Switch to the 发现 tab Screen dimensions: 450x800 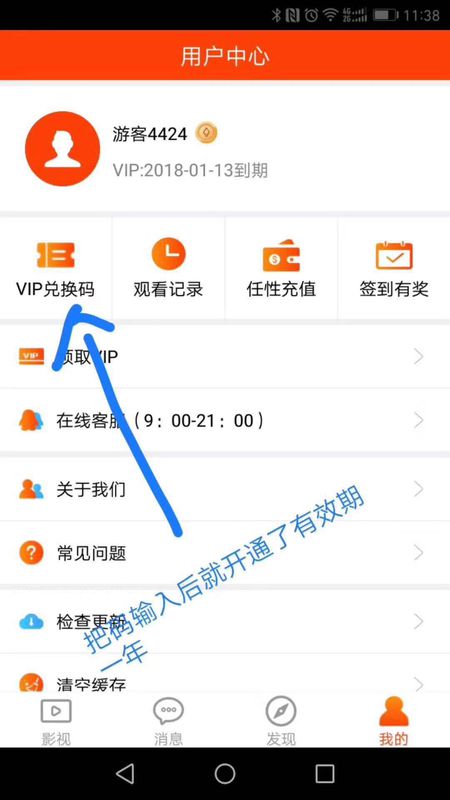[281, 721]
